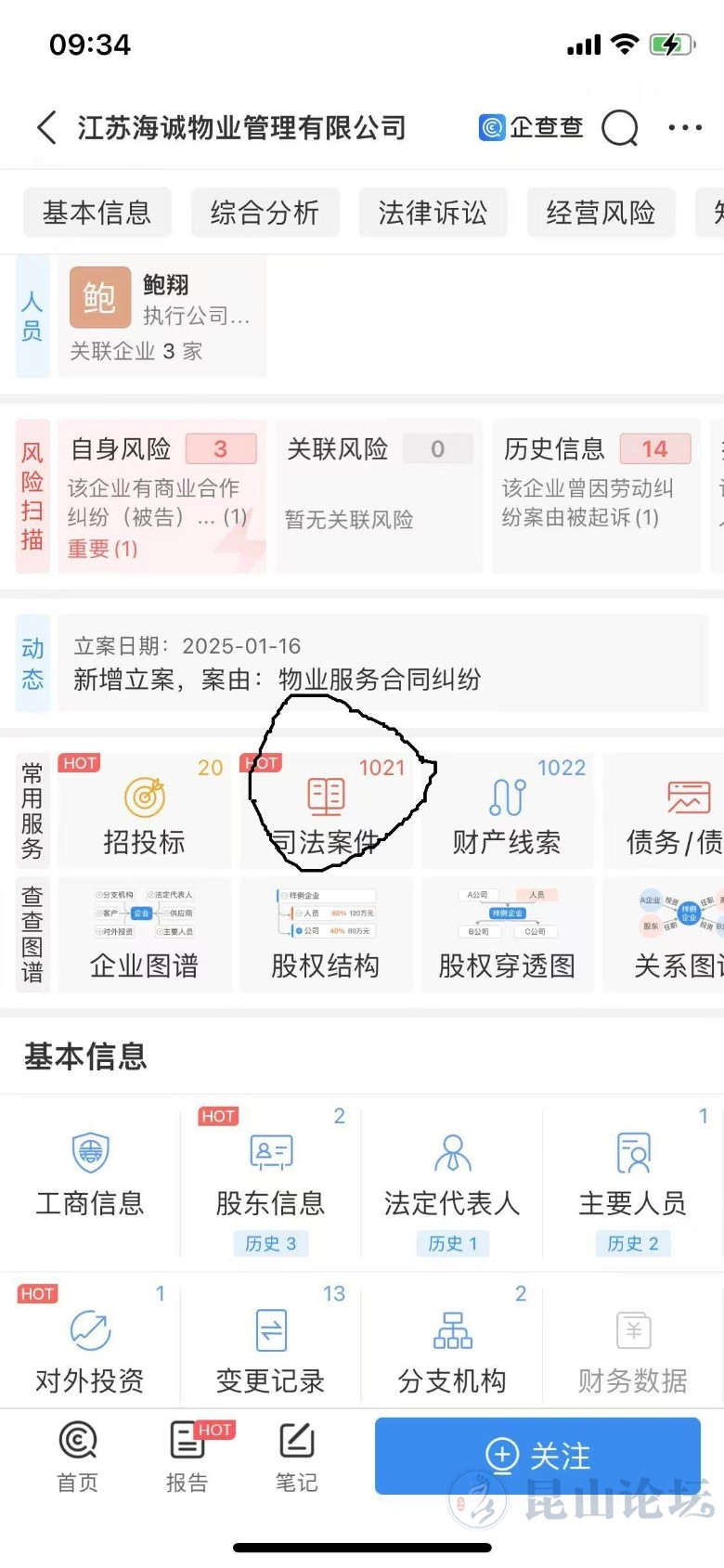
Task: Select the 法律诉讼 tab
Action: click(x=433, y=213)
